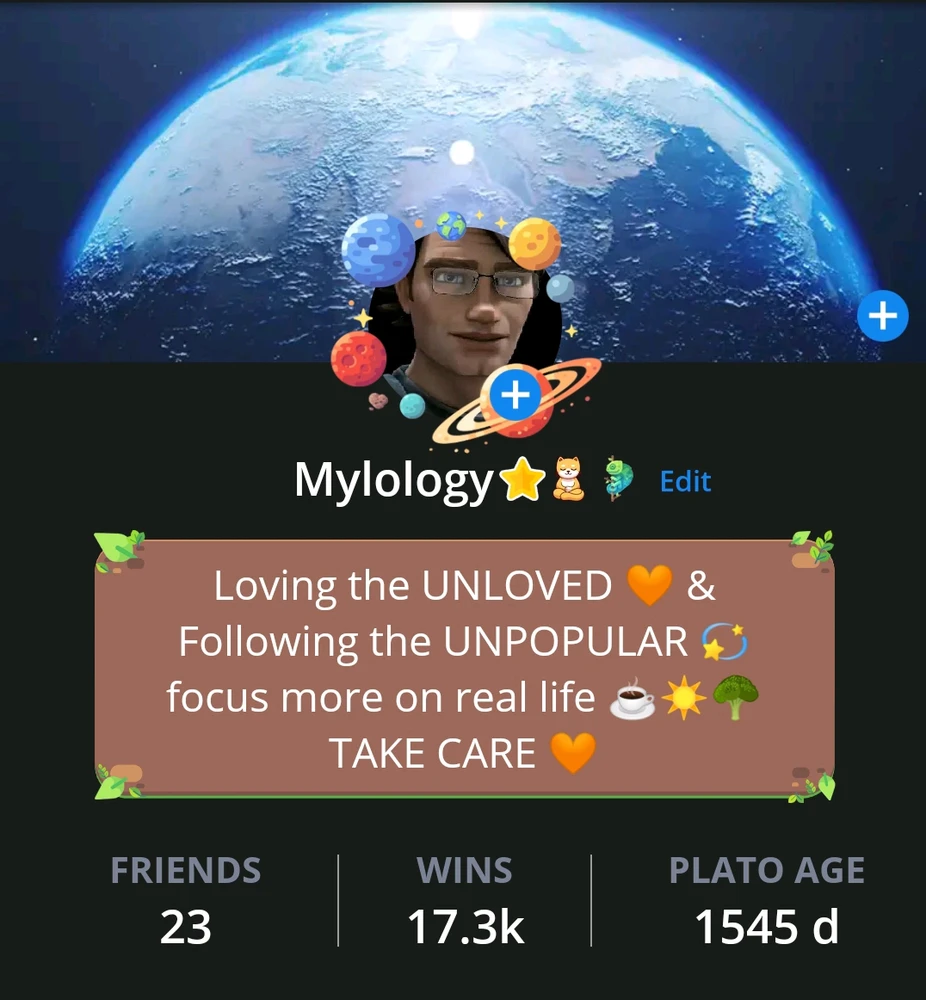Tap Edit next to the username Mylology
The width and height of the screenshot is (926, 1000).
pos(685,482)
